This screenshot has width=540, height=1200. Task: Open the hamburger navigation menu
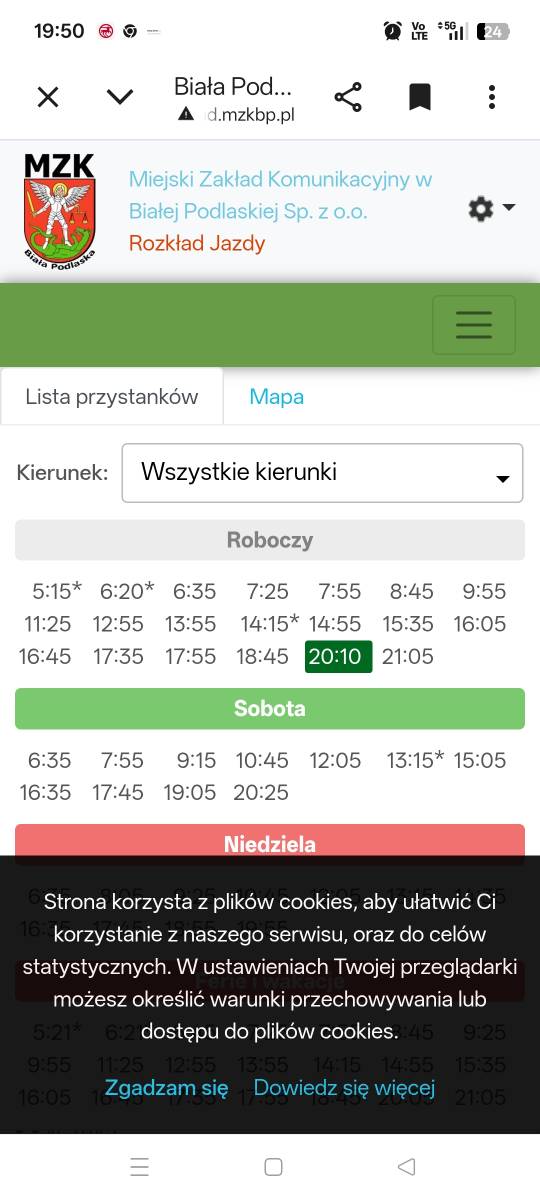474,325
